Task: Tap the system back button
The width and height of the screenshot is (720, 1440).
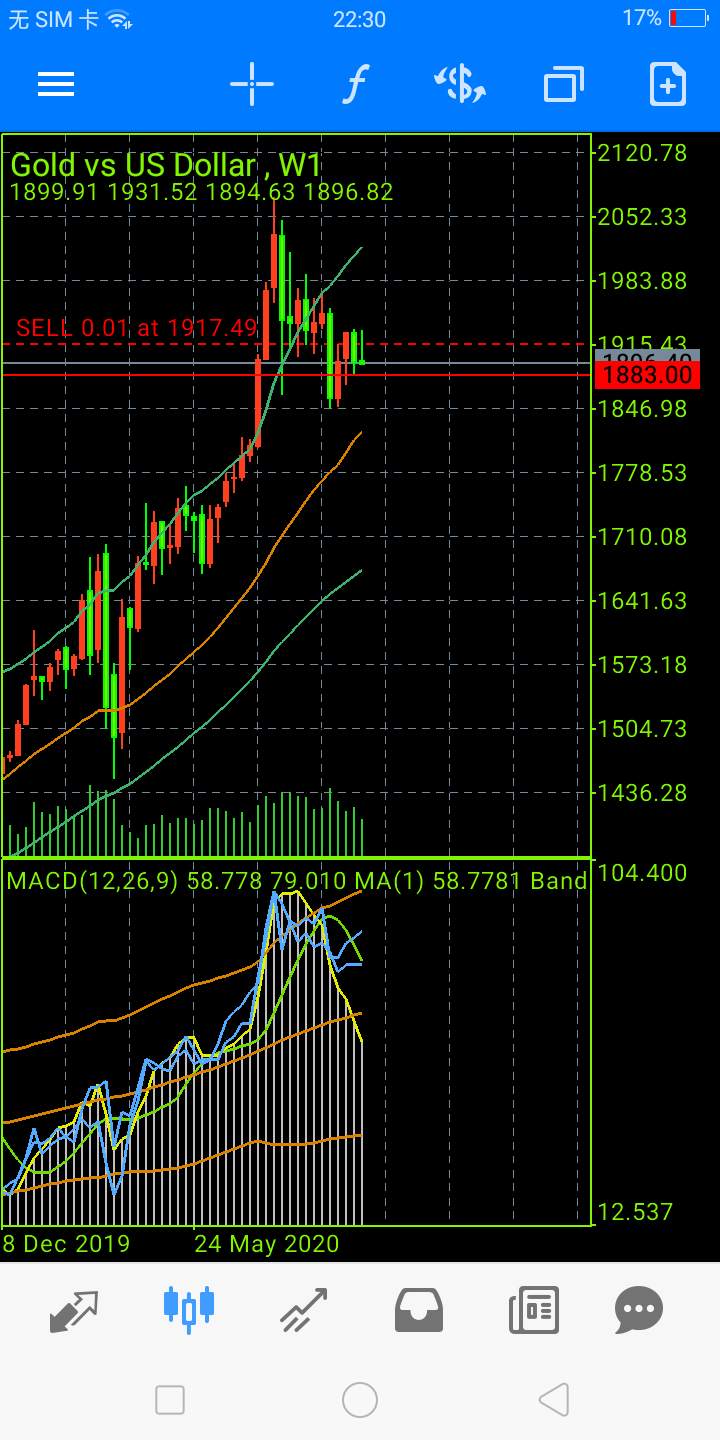Action: [x=553, y=1400]
